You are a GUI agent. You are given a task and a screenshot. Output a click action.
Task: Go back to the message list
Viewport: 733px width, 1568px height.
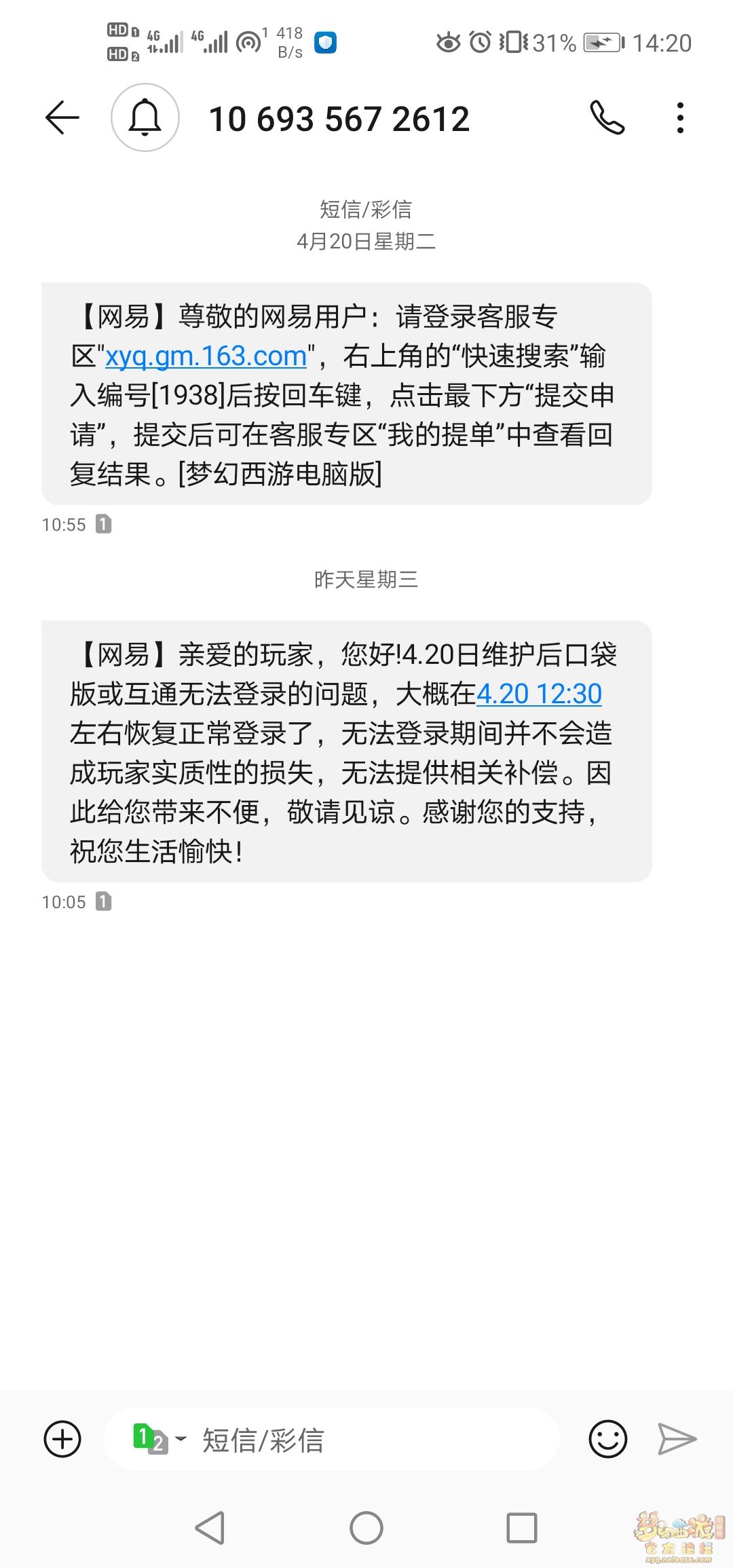[62, 117]
